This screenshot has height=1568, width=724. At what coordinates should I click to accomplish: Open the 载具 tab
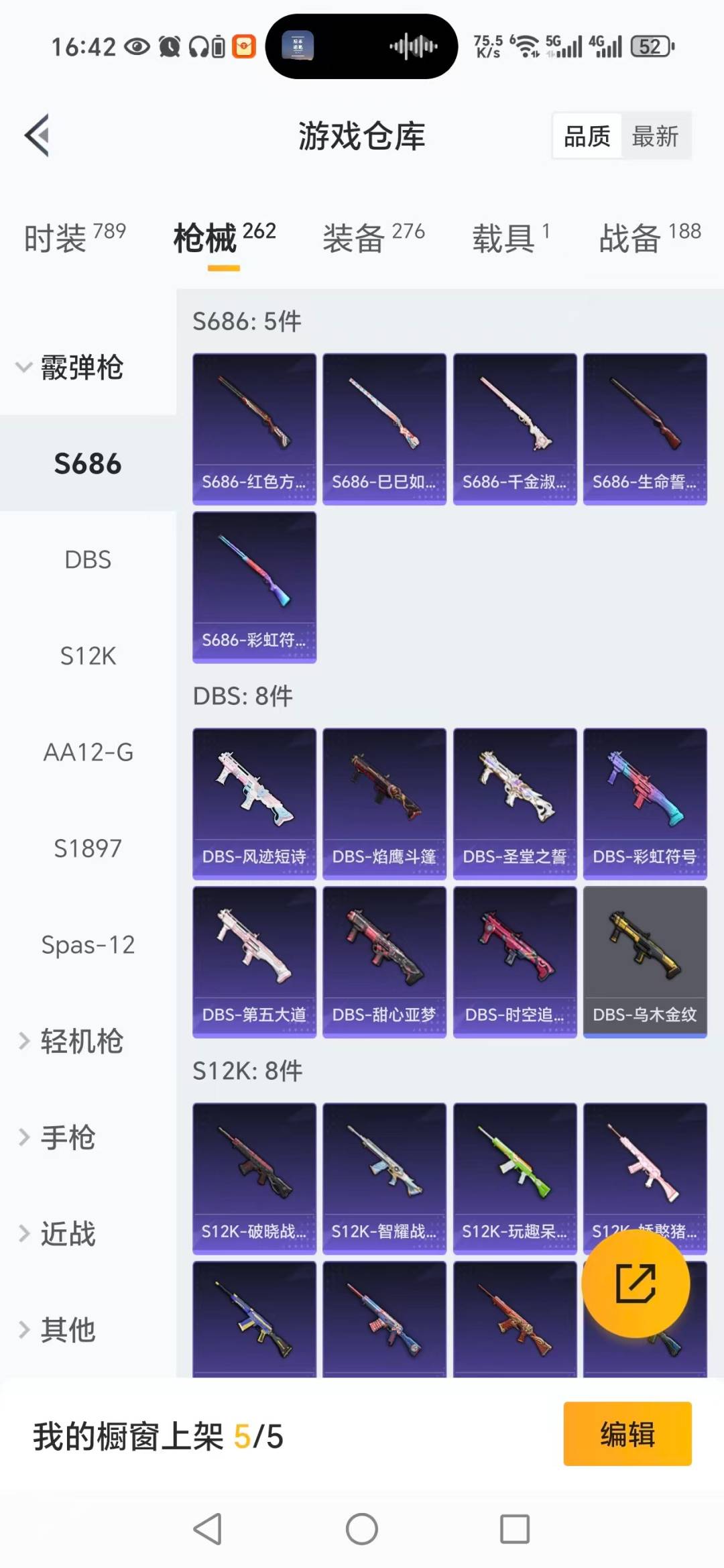(511, 238)
